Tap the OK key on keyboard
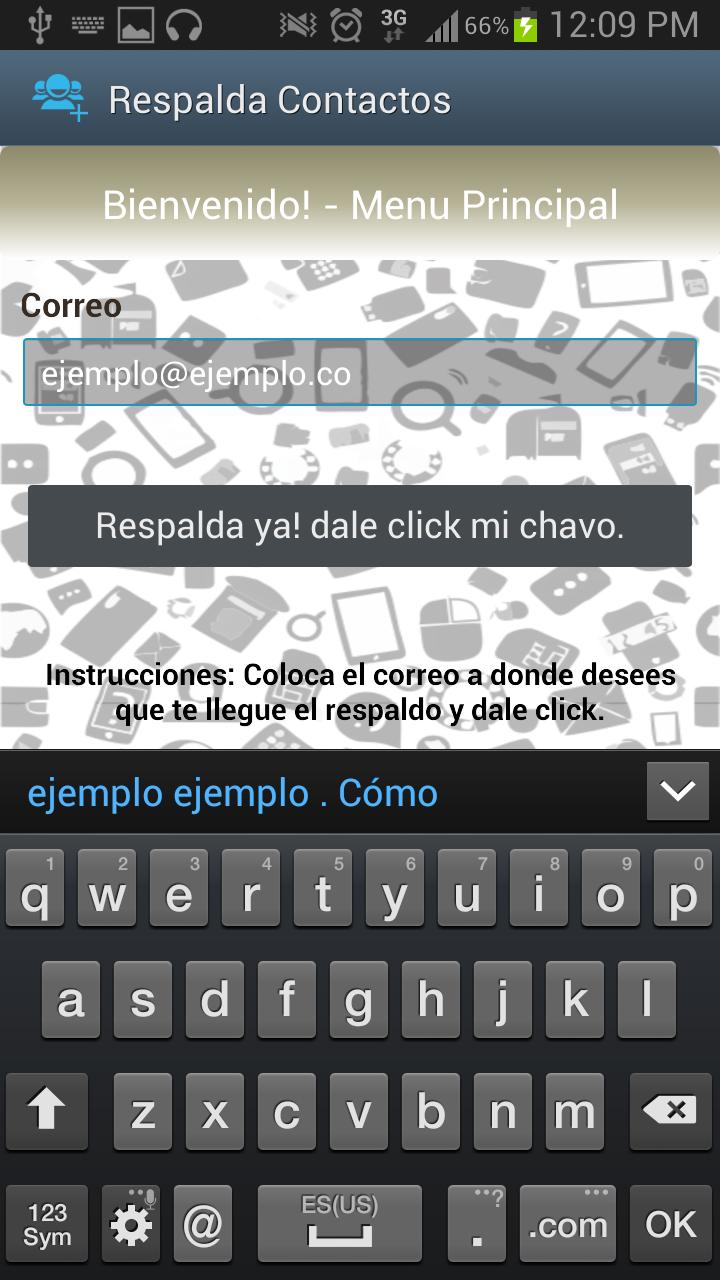The width and height of the screenshot is (720, 1280). coord(670,1224)
